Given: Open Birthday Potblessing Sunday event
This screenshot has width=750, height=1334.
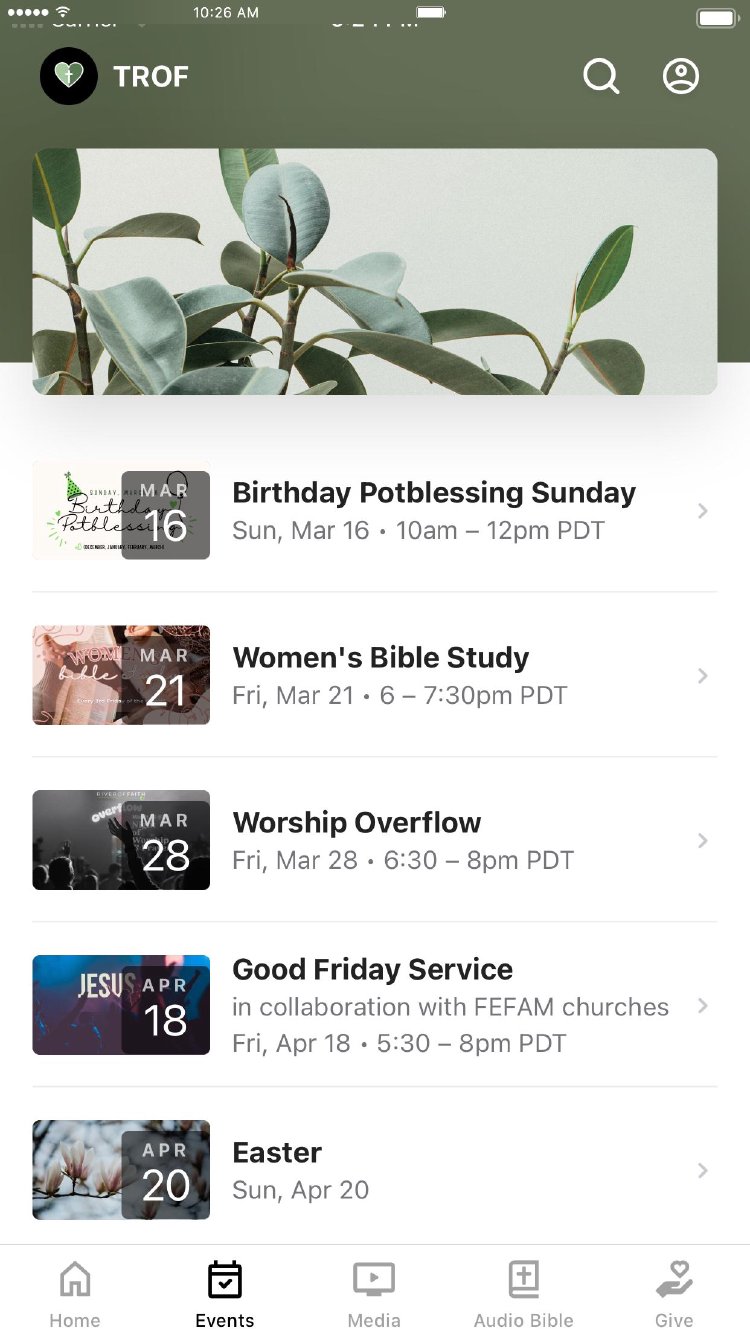Looking at the screenshot, I should (433, 511).
